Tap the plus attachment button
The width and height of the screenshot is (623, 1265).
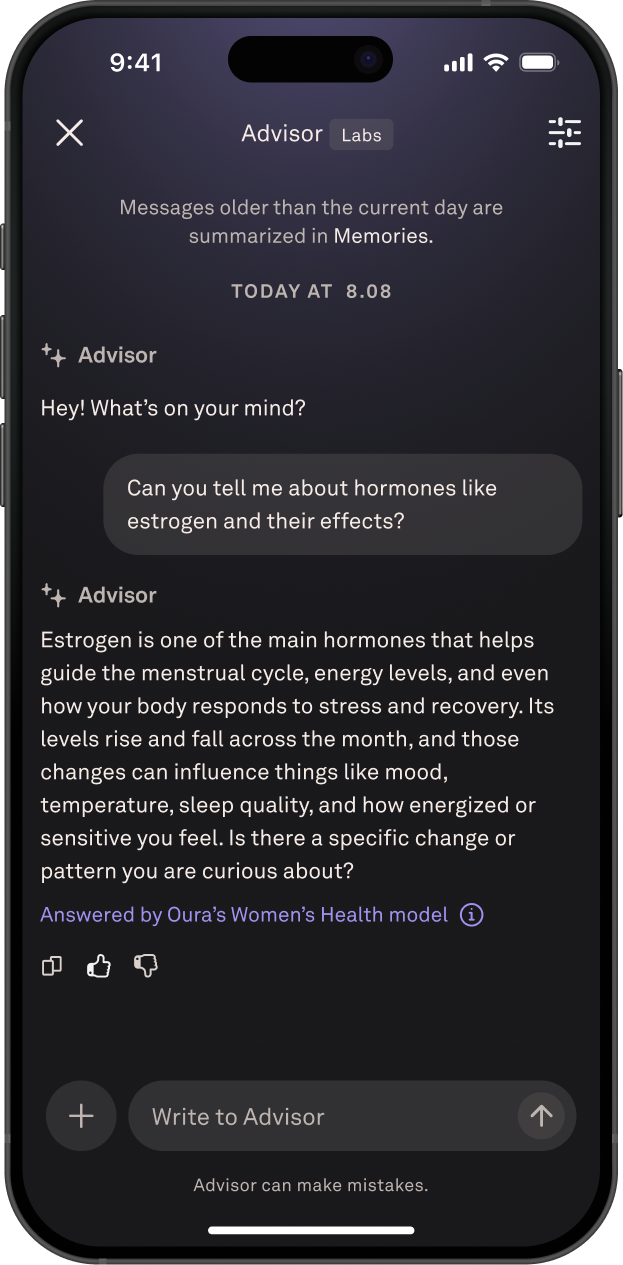click(x=81, y=1116)
